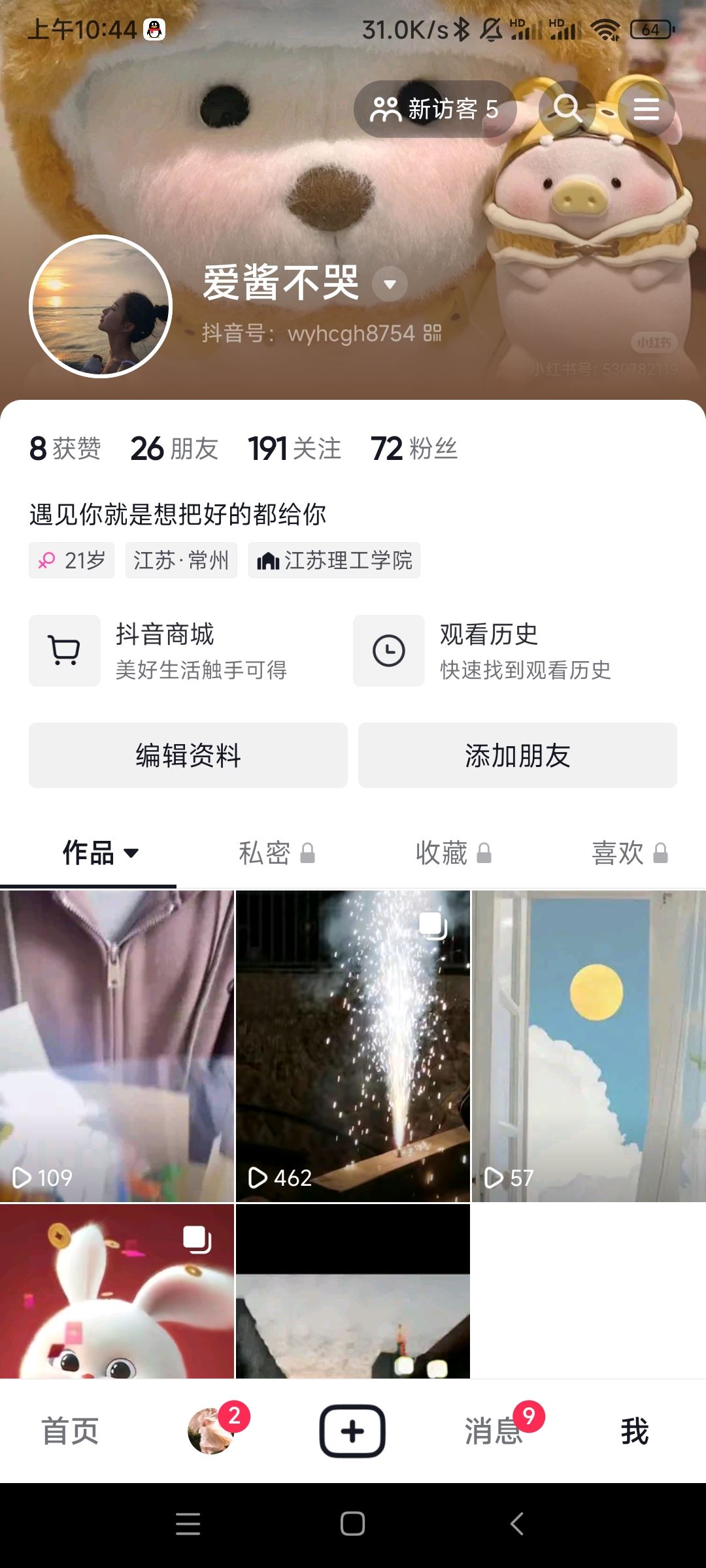Open 观看历史 via the clock icon
The width and height of the screenshot is (706, 1568).
[388, 650]
